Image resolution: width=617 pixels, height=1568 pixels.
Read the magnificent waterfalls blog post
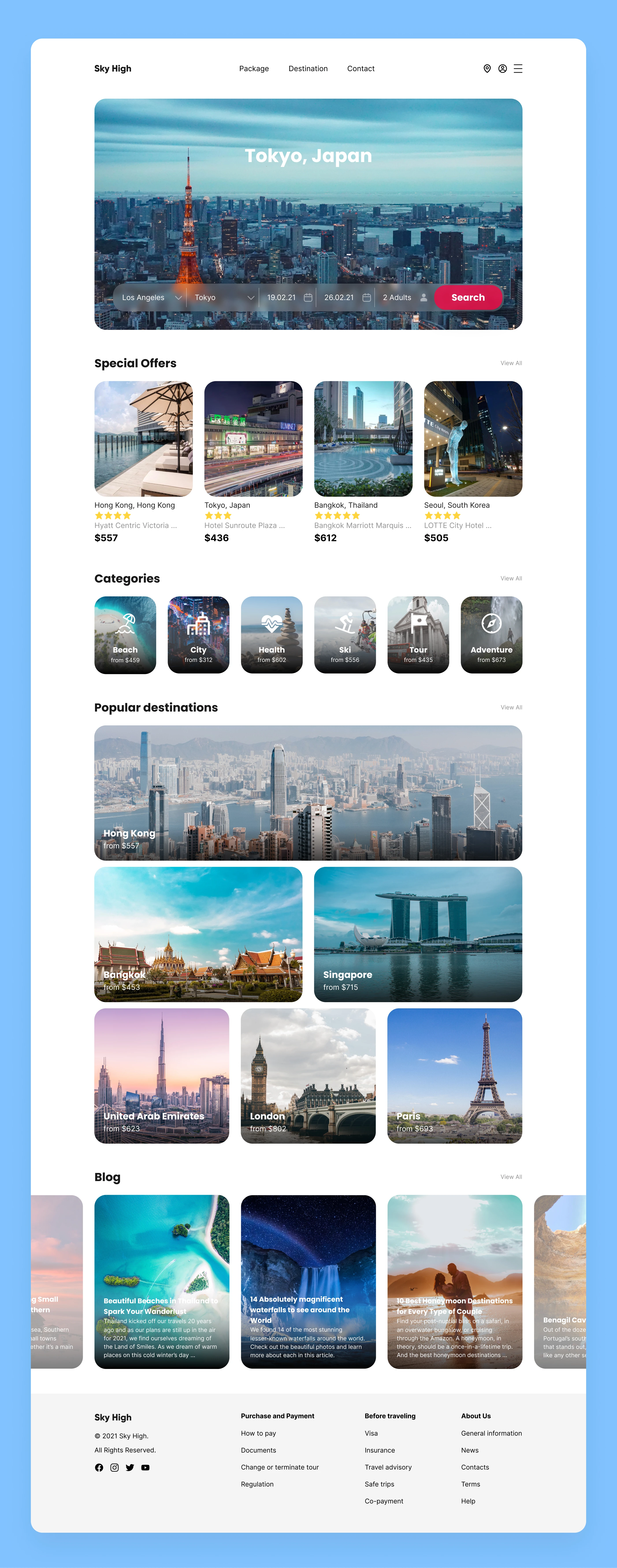point(308,1281)
